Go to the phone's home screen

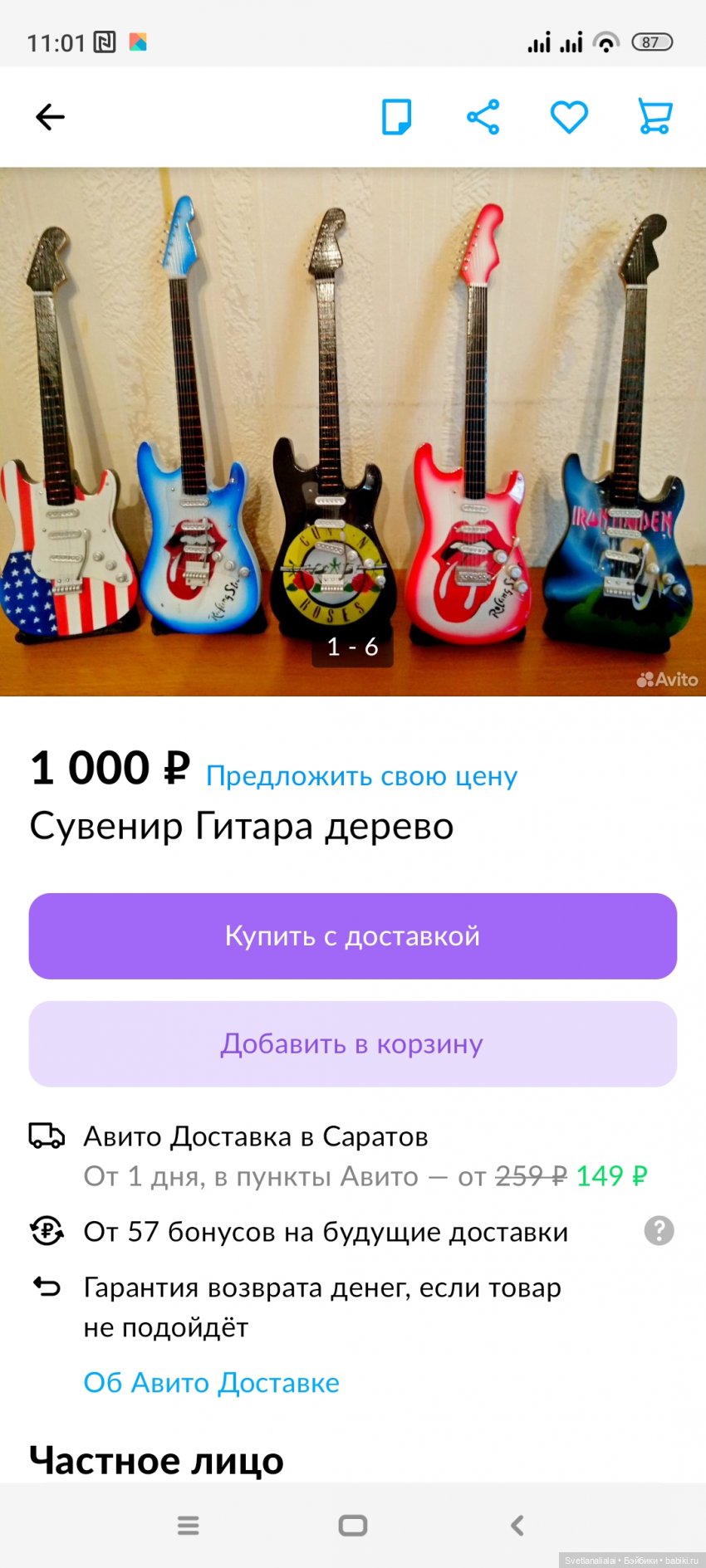pyautogui.click(x=353, y=1526)
